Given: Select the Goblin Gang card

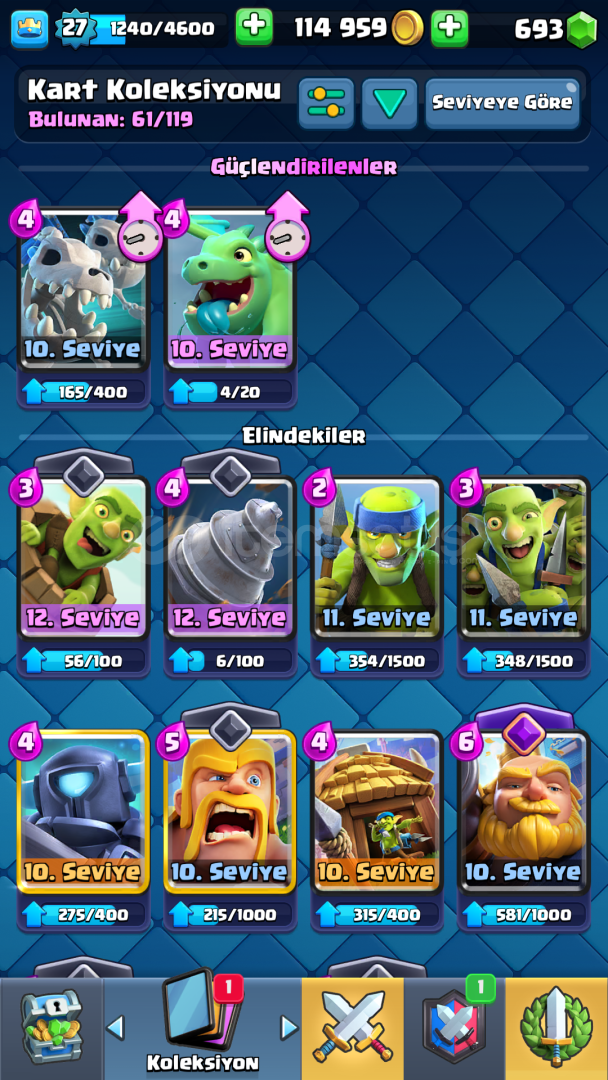Looking at the screenshot, I should (523, 565).
